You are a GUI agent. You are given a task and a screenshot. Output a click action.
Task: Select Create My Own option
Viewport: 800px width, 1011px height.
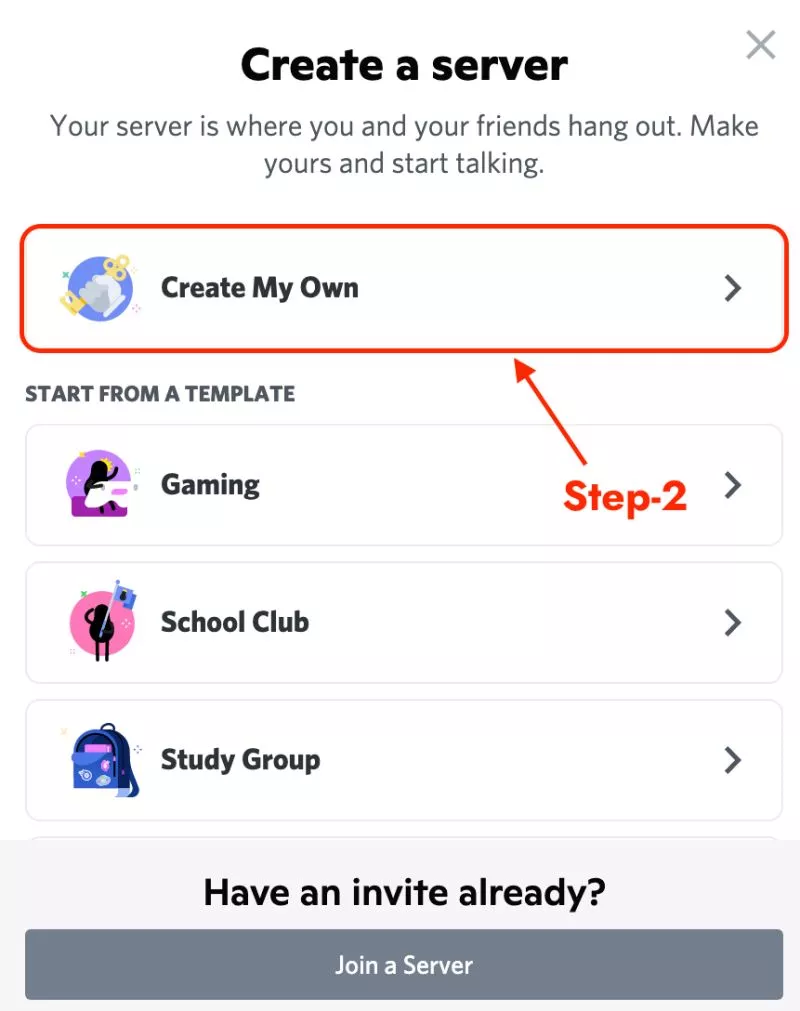403,288
